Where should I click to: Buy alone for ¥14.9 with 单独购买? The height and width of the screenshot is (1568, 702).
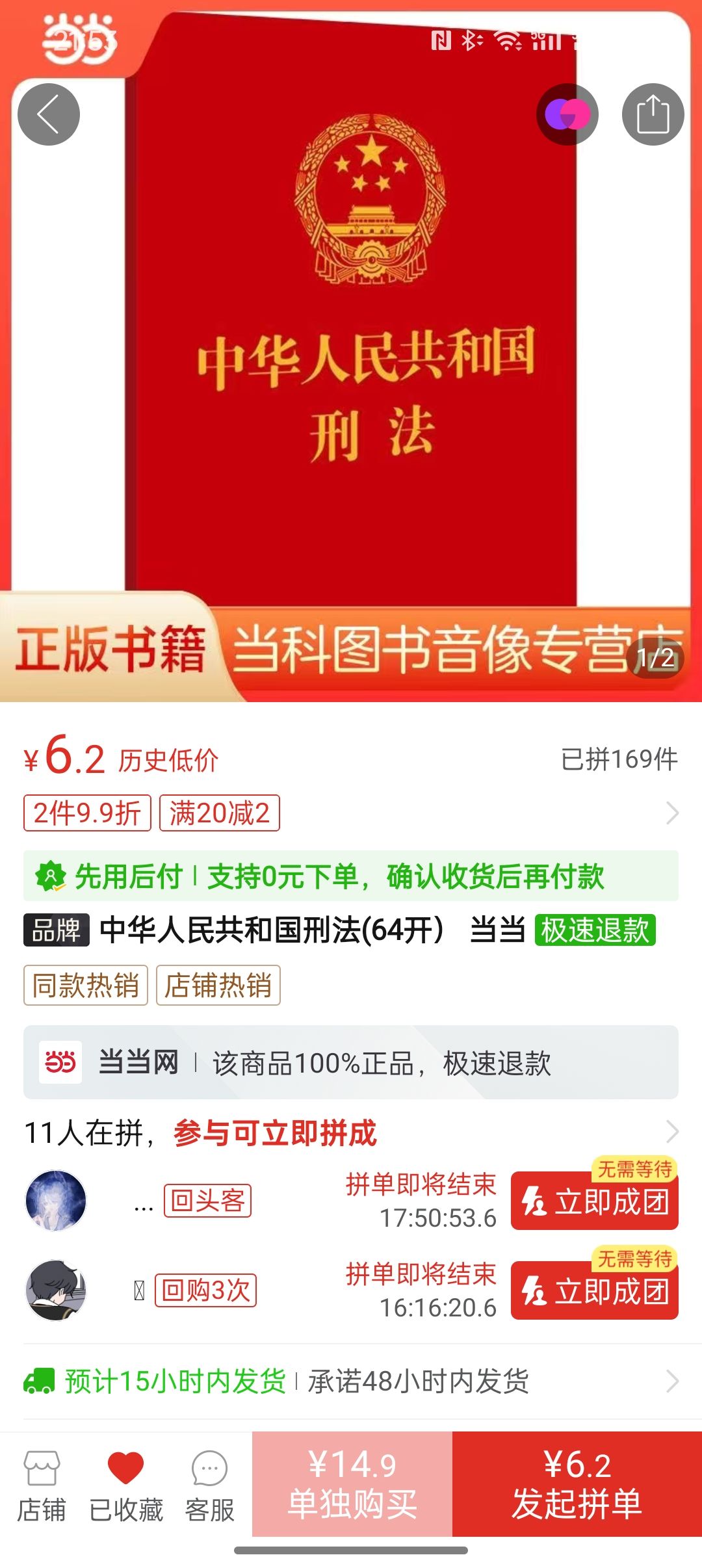tap(352, 1485)
